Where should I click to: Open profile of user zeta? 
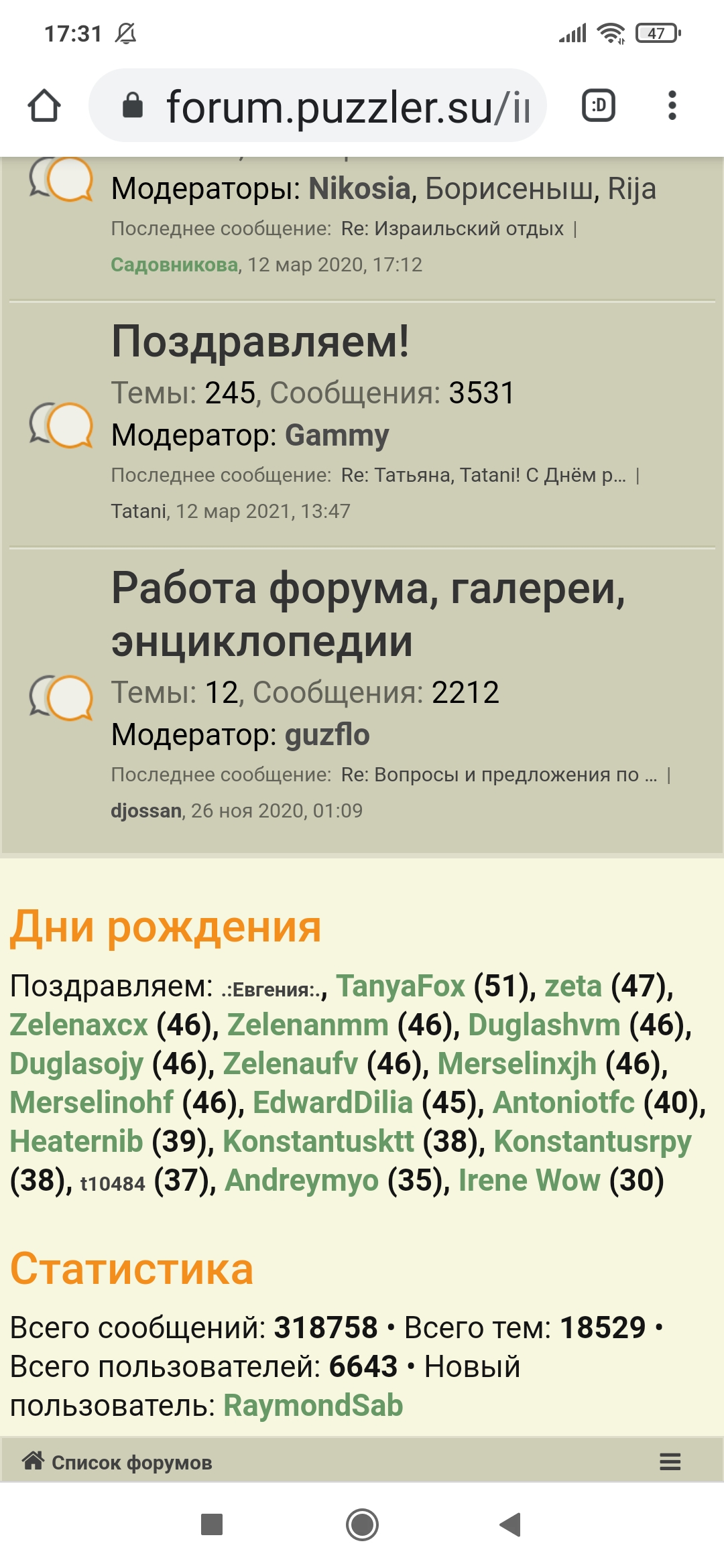coord(573,986)
